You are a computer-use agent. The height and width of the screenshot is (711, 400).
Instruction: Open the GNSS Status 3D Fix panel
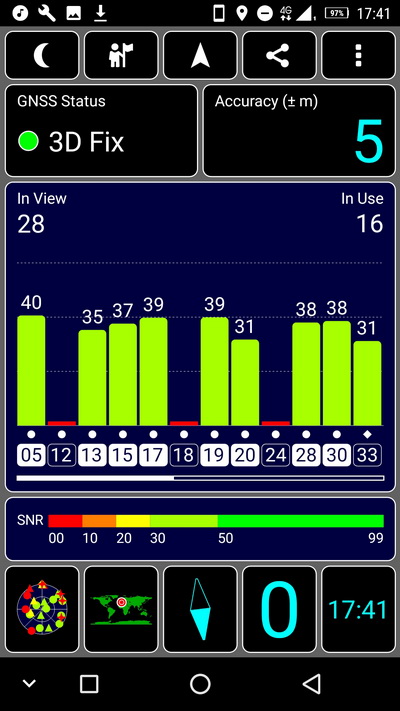[101, 131]
